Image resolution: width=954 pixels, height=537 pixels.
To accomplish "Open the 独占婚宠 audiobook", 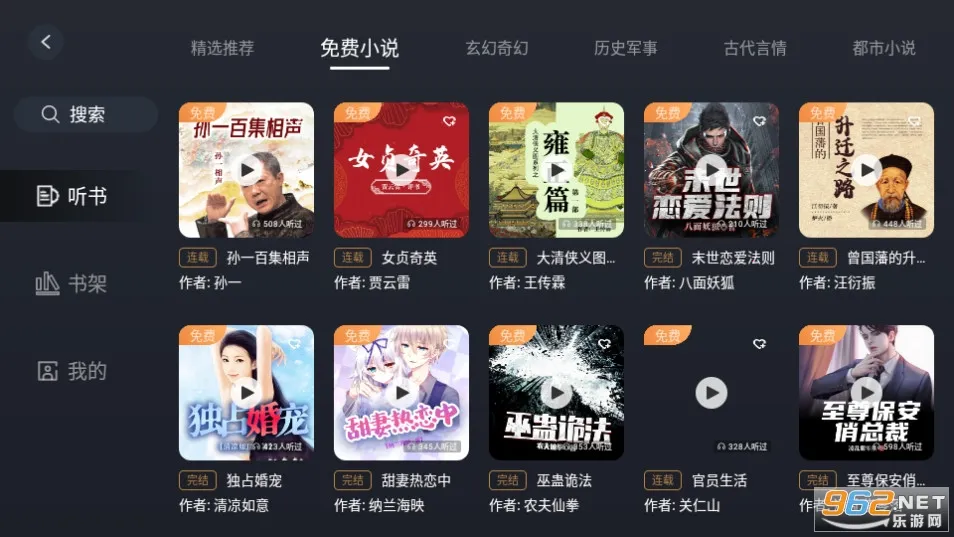I will [x=246, y=392].
